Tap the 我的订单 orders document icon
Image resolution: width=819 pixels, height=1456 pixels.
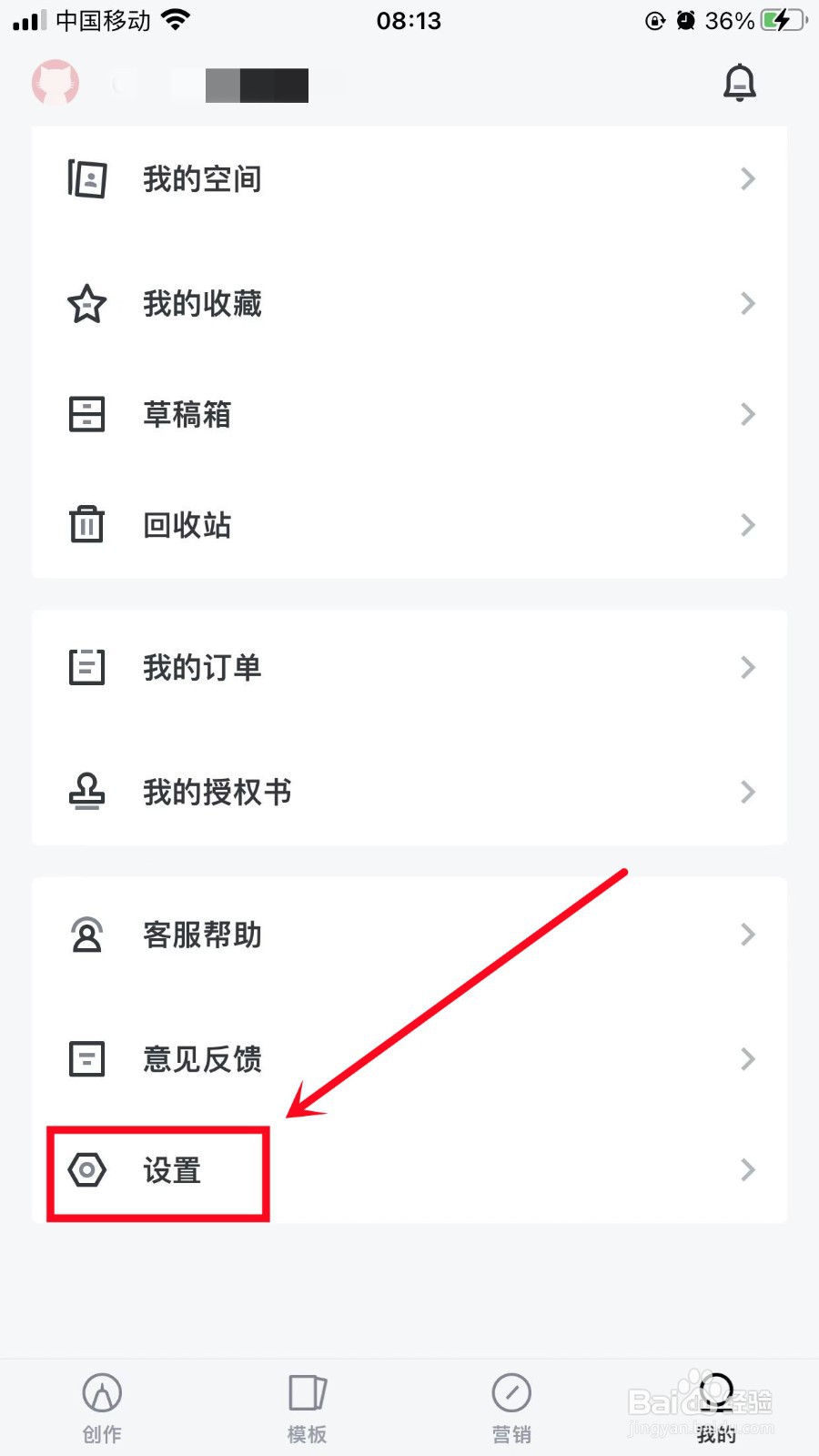[x=86, y=667]
